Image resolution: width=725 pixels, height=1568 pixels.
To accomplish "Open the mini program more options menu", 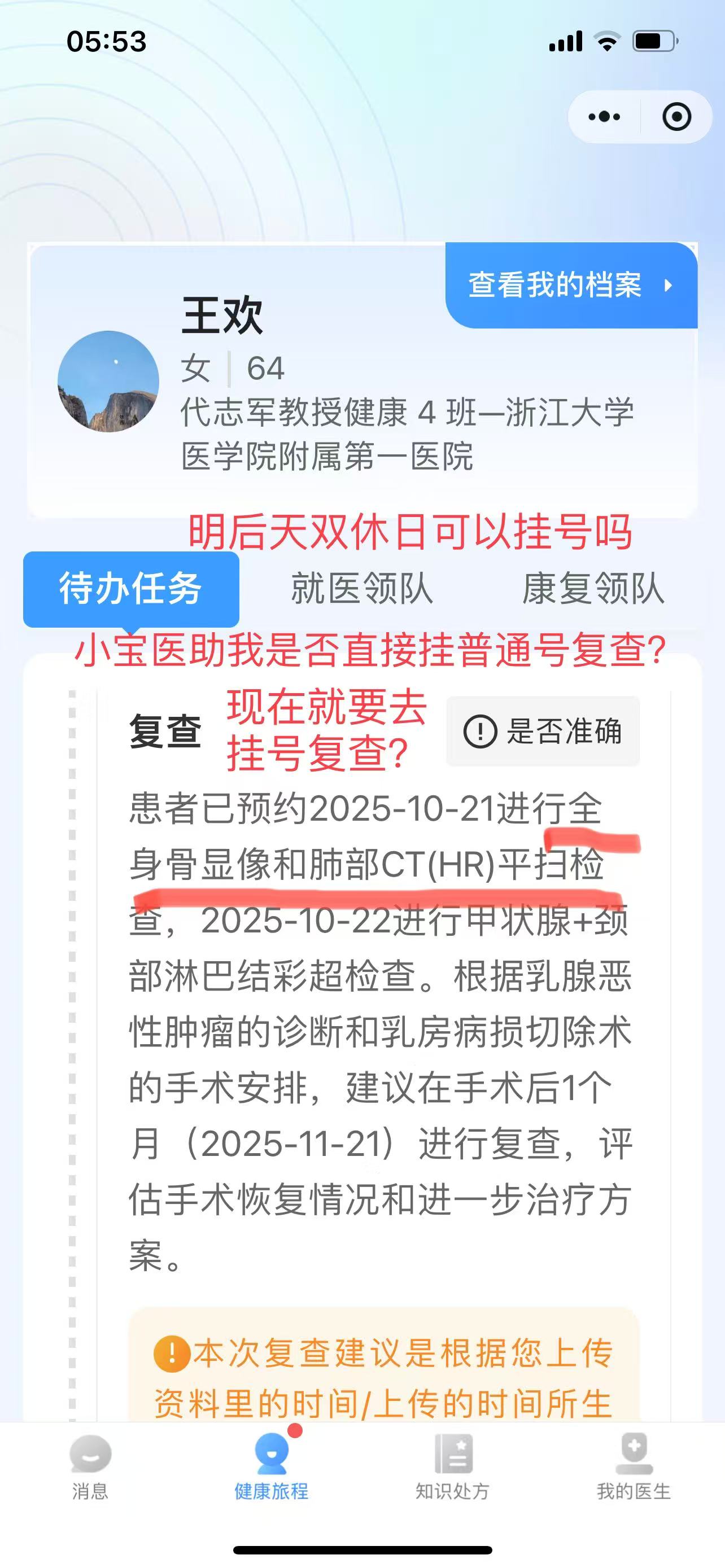I will 604,117.
